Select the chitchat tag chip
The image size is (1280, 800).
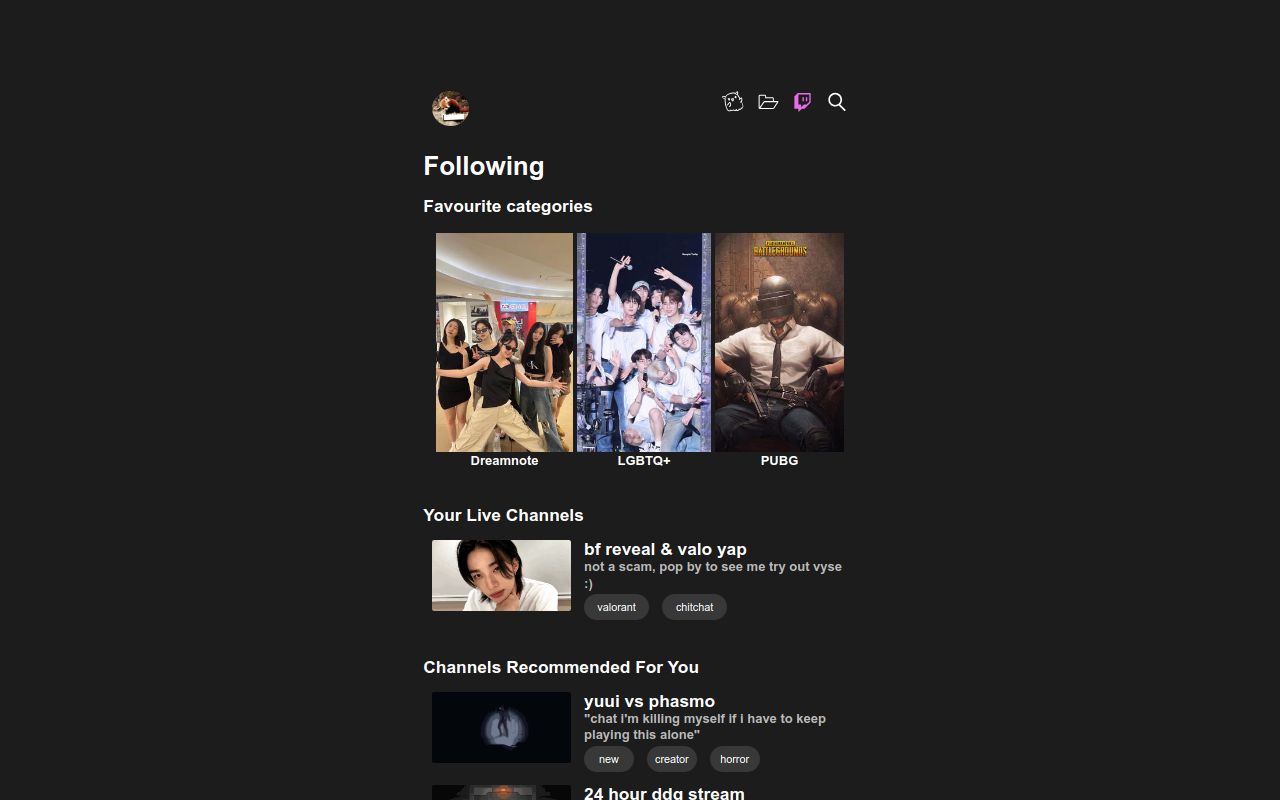pos(694,607)
